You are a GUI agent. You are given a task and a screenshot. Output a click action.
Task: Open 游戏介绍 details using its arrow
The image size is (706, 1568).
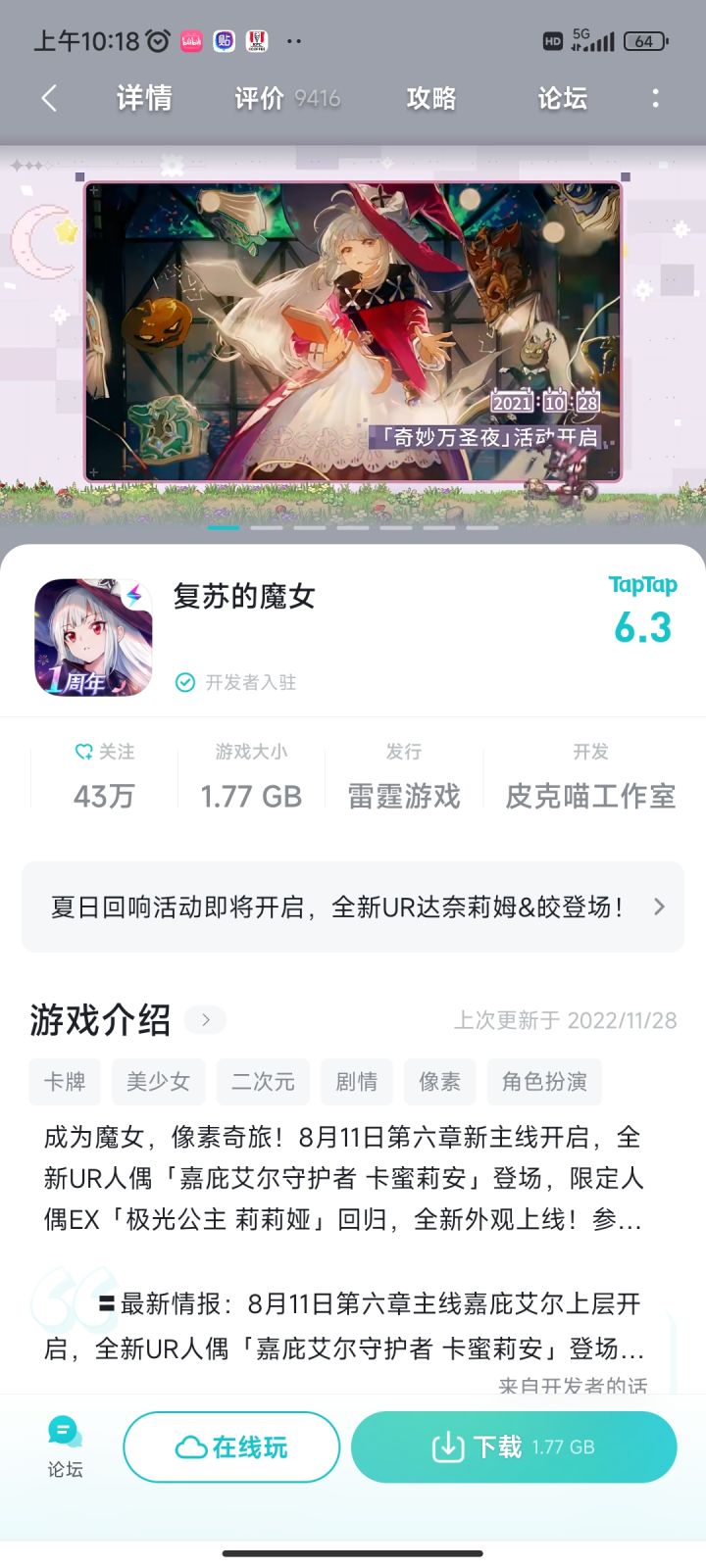(205, 1019)
